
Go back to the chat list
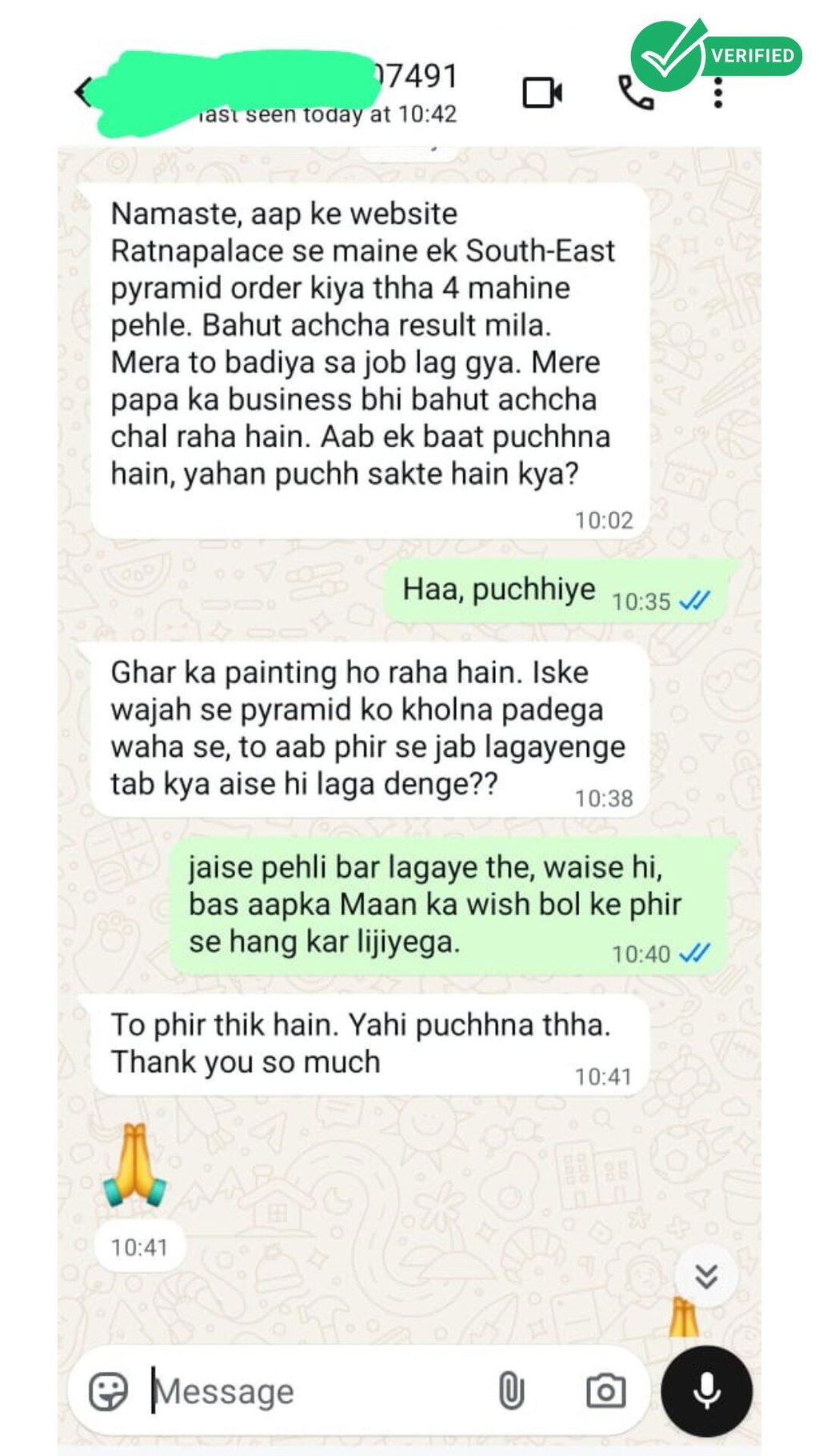[x=82, y=92]
